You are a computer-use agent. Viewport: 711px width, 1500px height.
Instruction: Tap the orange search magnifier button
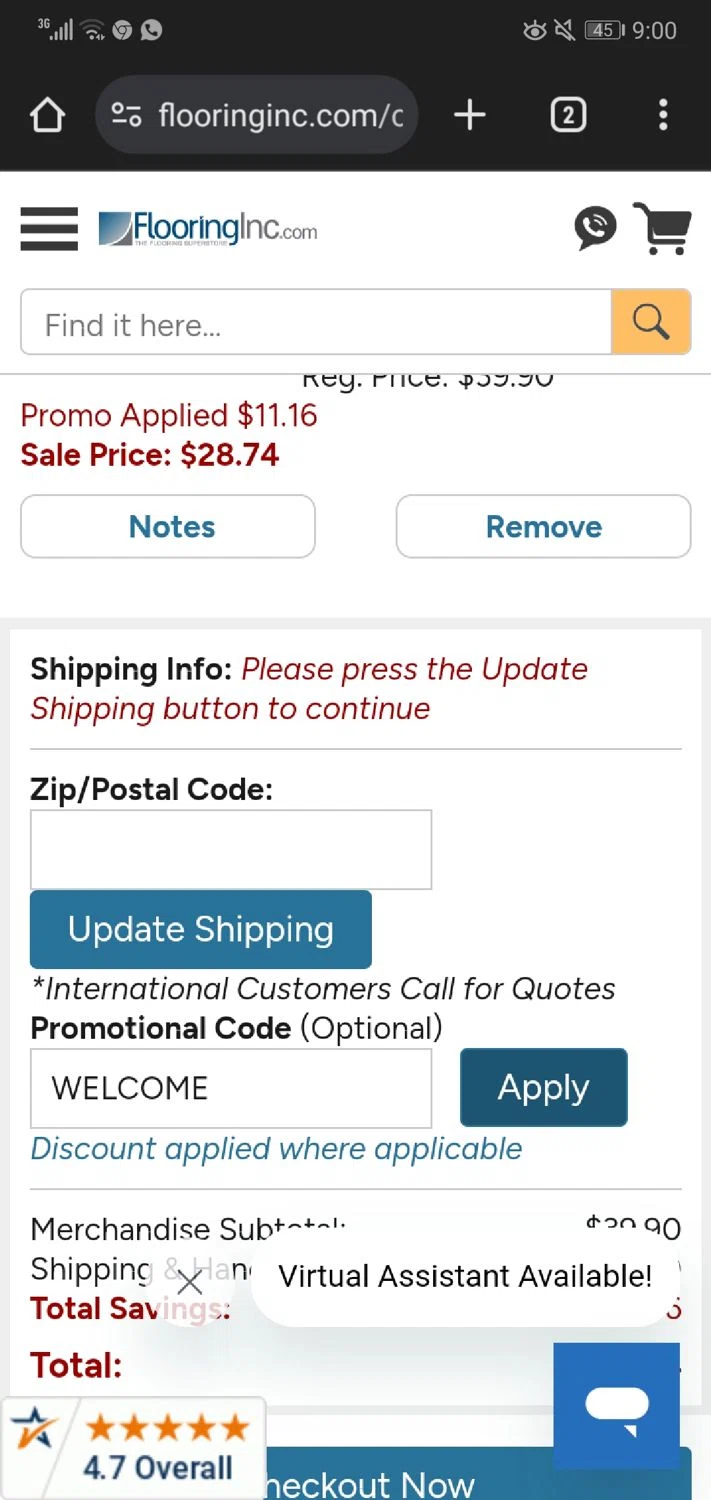pyautogui.click(x=651, y=322)
